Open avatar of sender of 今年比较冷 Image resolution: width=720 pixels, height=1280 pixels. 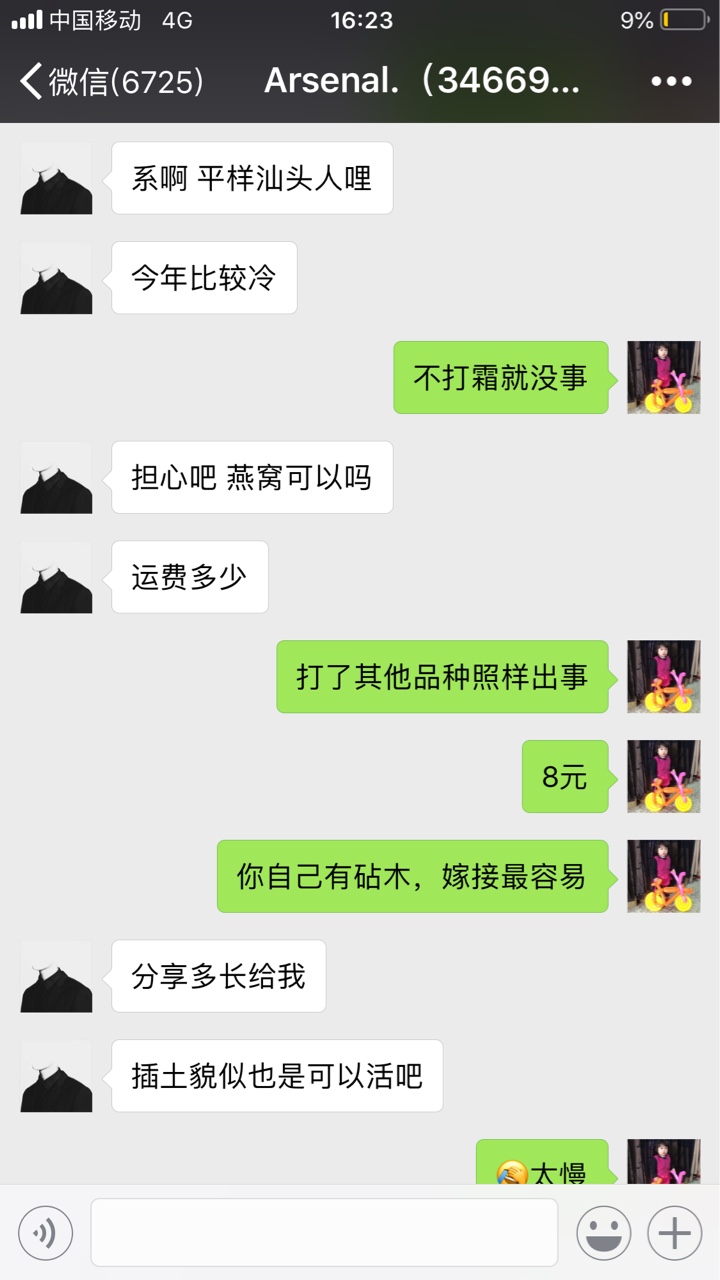coord(56,278)
